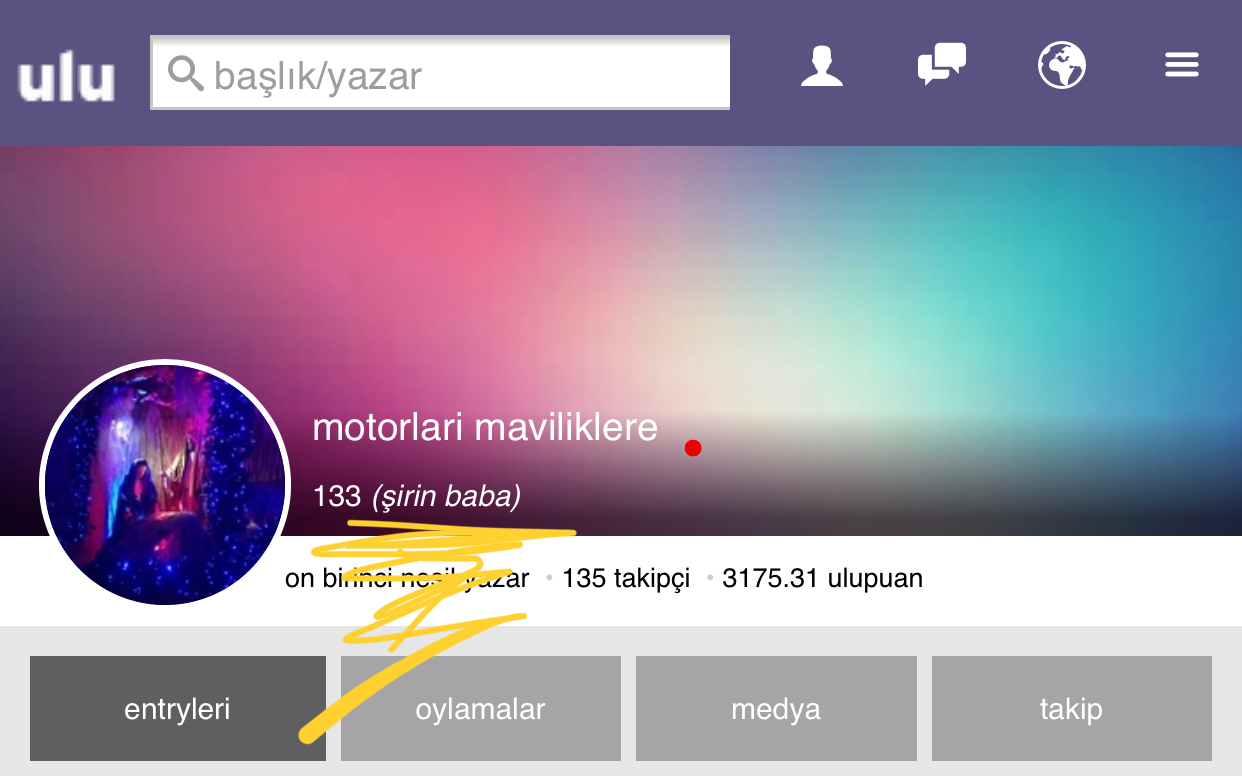This screenshot has height=776, width=1242.
Task: View the round profile avatar picture
Action: (165, 484)
